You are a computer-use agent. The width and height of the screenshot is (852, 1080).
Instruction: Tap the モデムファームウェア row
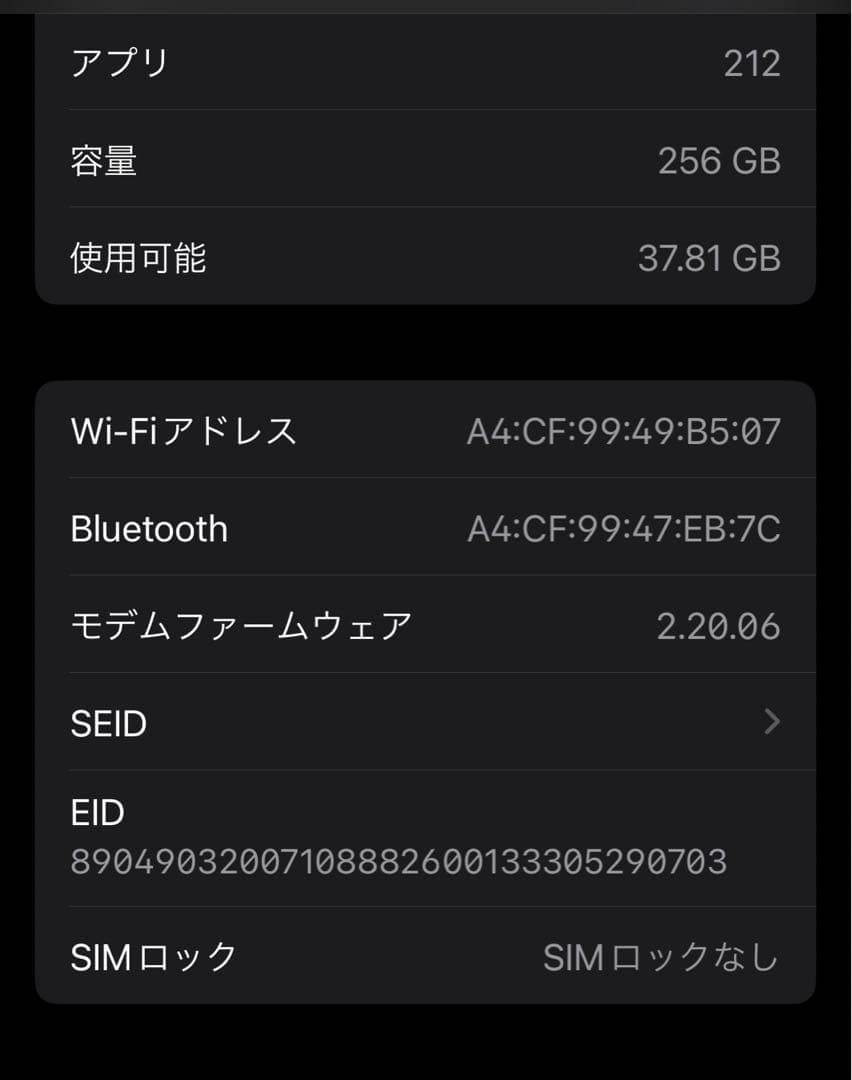(426, 623)
